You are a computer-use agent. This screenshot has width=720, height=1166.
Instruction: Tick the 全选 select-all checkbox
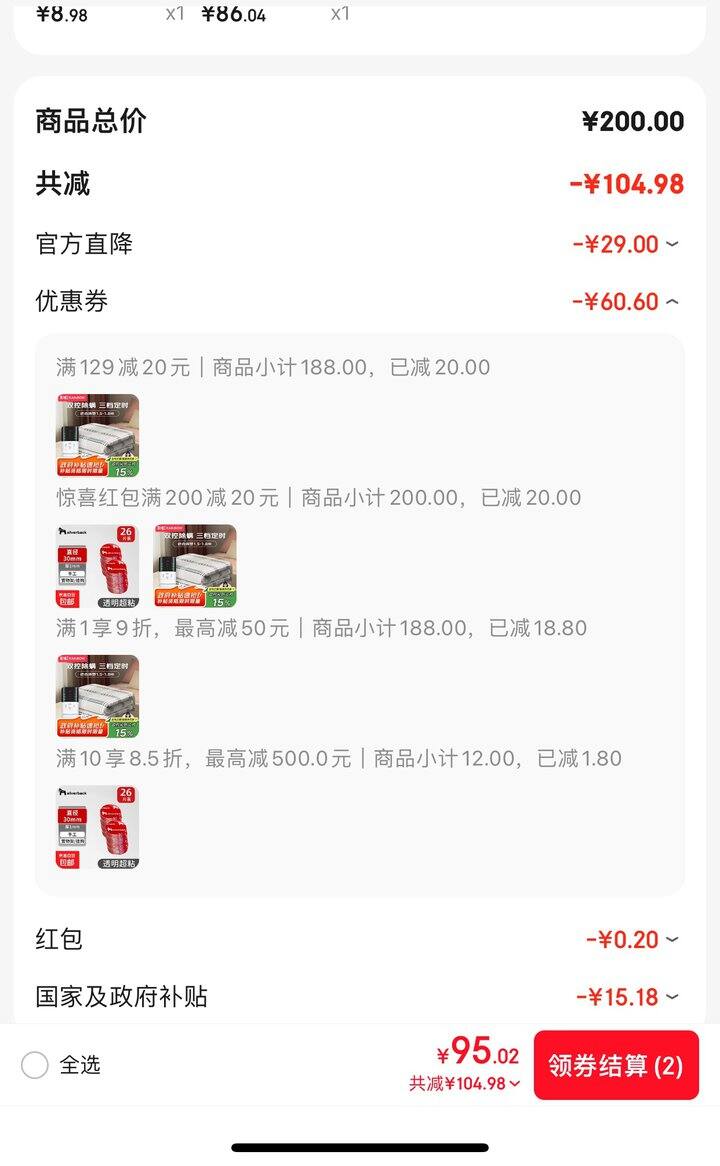[x=35, y=1065]
